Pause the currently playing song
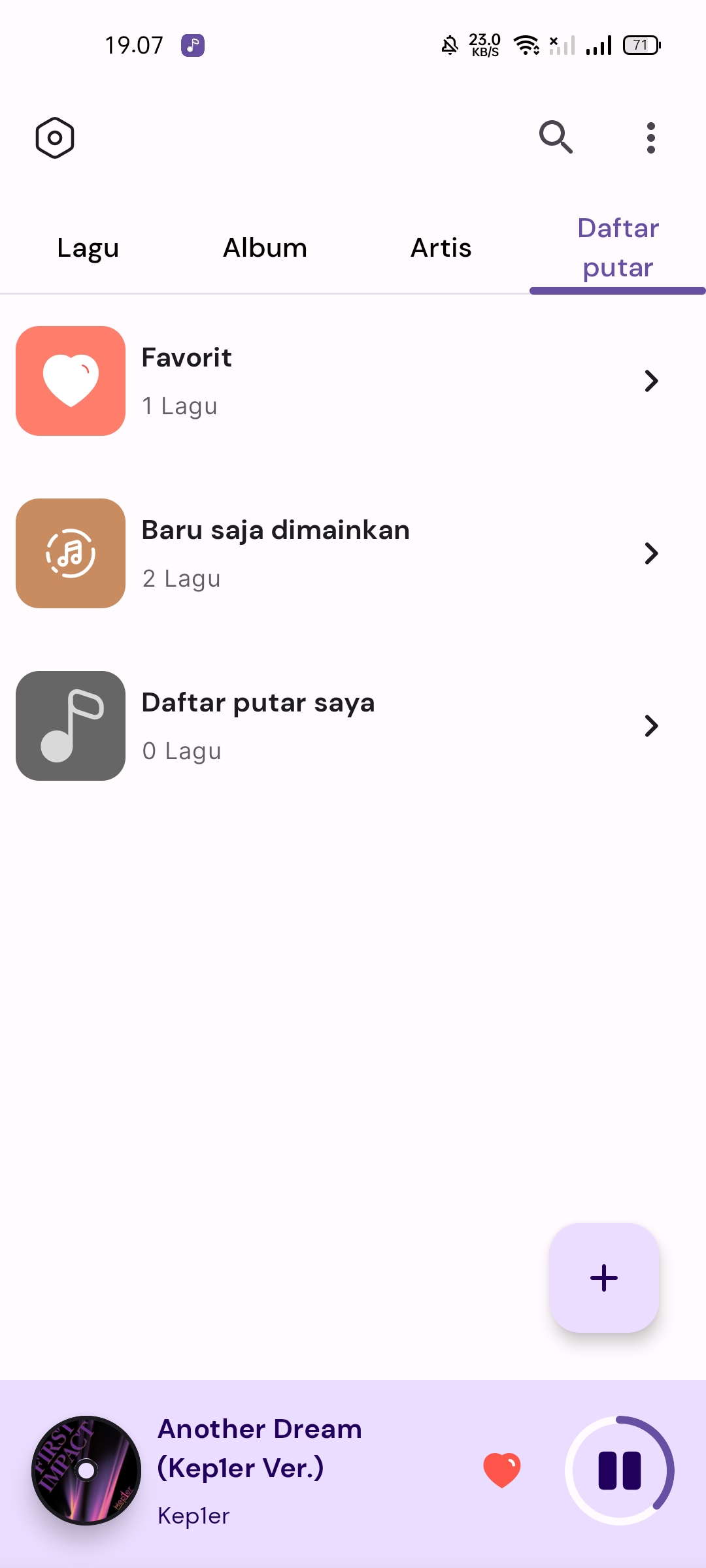The height and width of the screenshot is (1568, 706). click(x=620, y=1471)
